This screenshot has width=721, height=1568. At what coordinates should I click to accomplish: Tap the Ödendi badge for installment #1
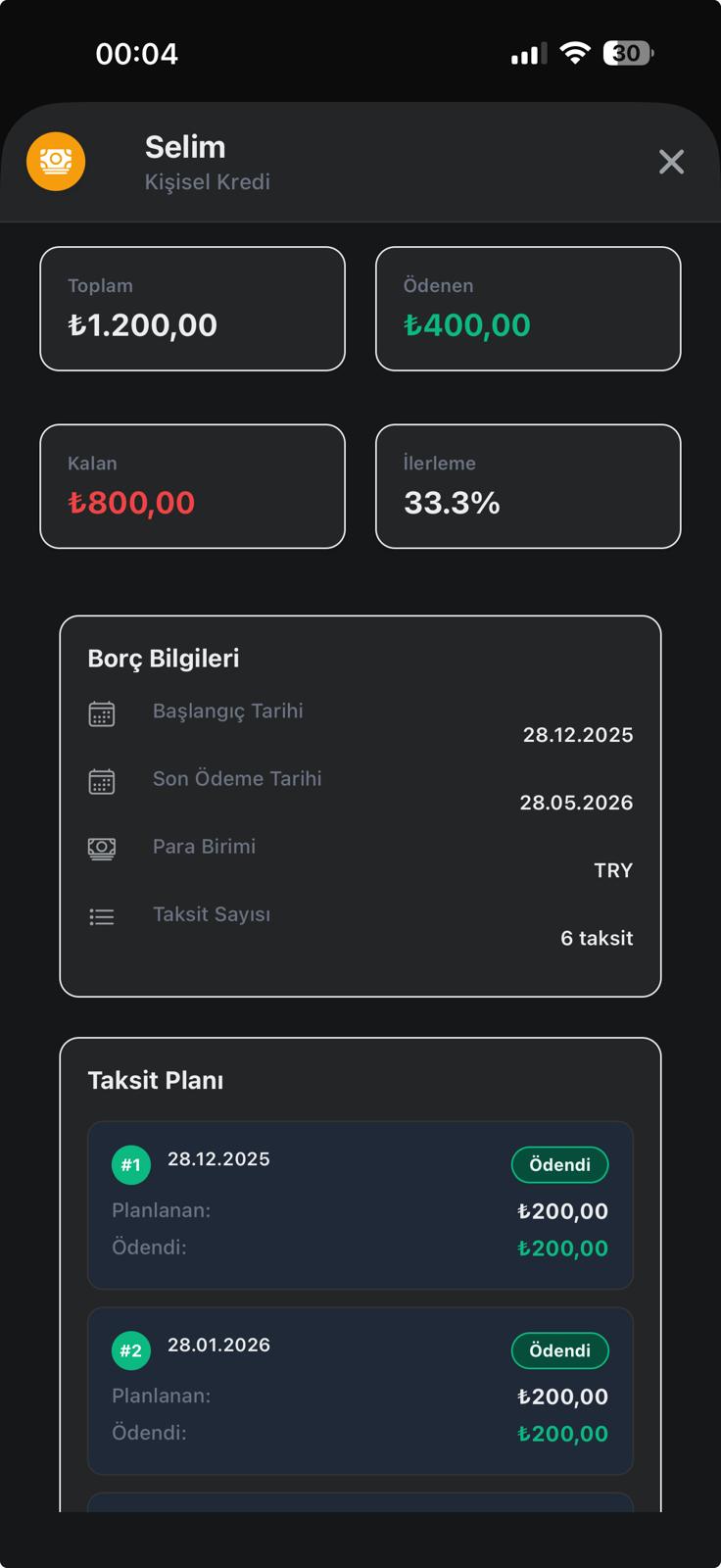pyautogui.click(x=559, y=1164)
